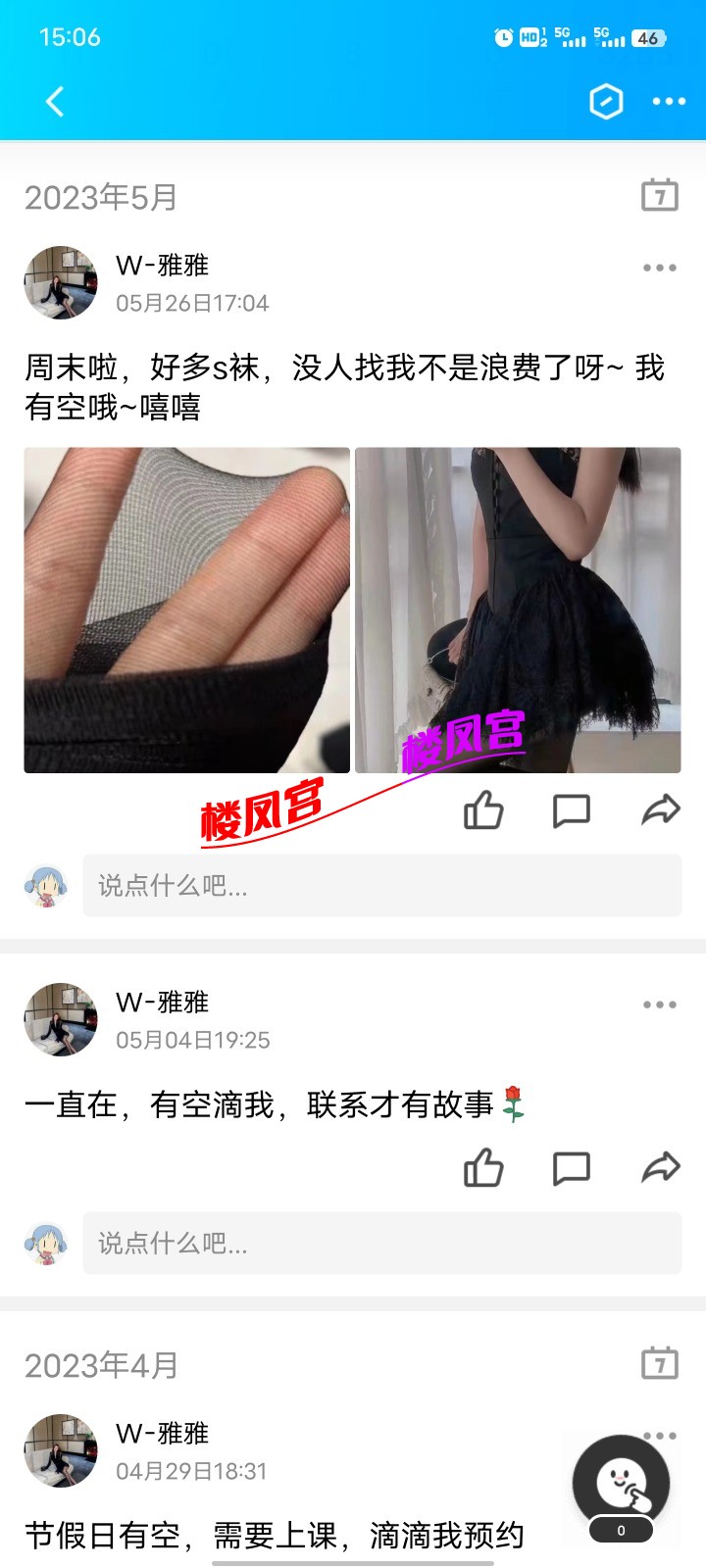Screen dimensions: 706x1568
Task: Open W-雅雅 avatar on 04月29日 post
Action: click(61, 1450)
